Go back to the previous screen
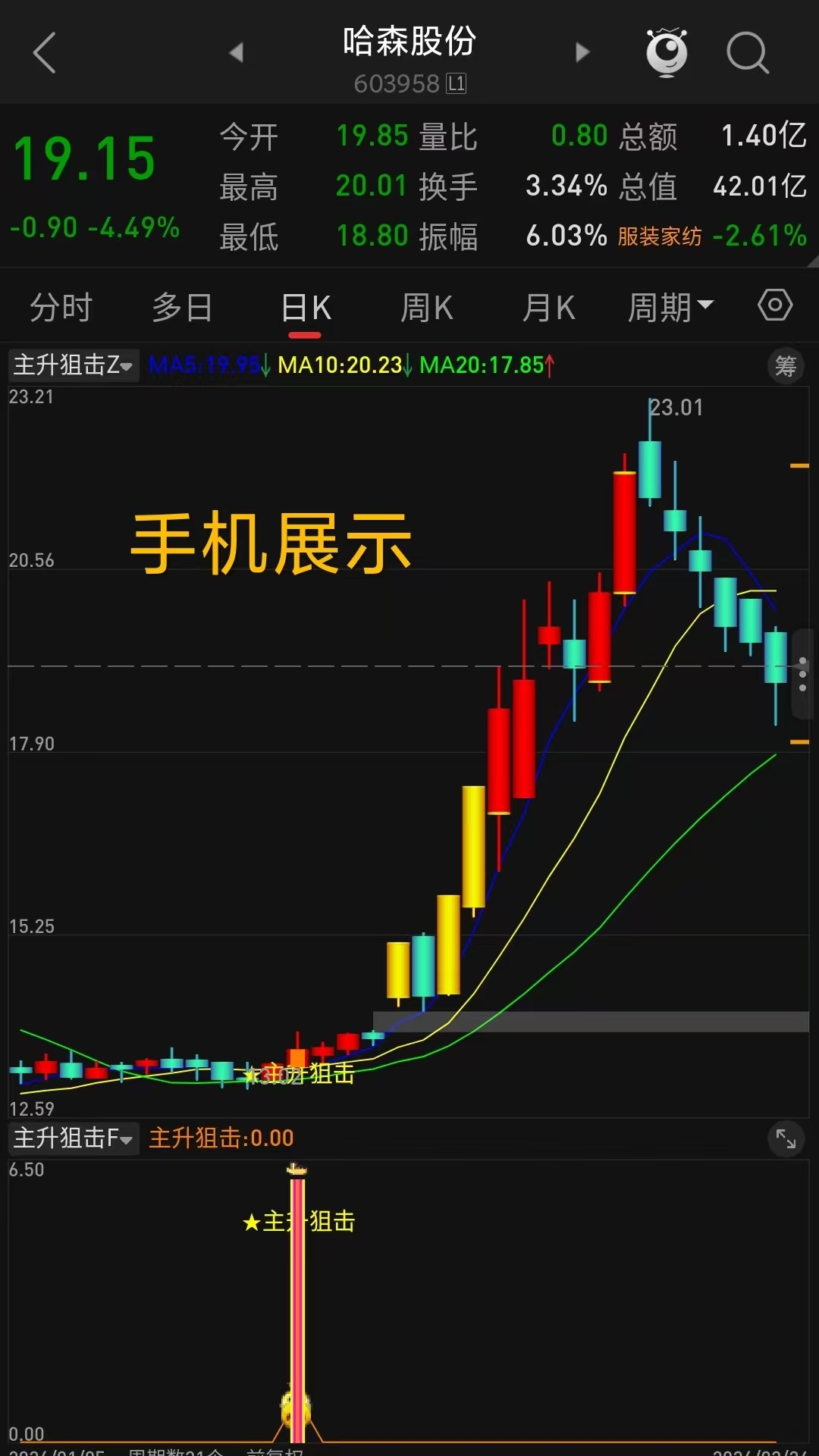This screenshot has width=819, height=1456. click(x=45, y=52)
